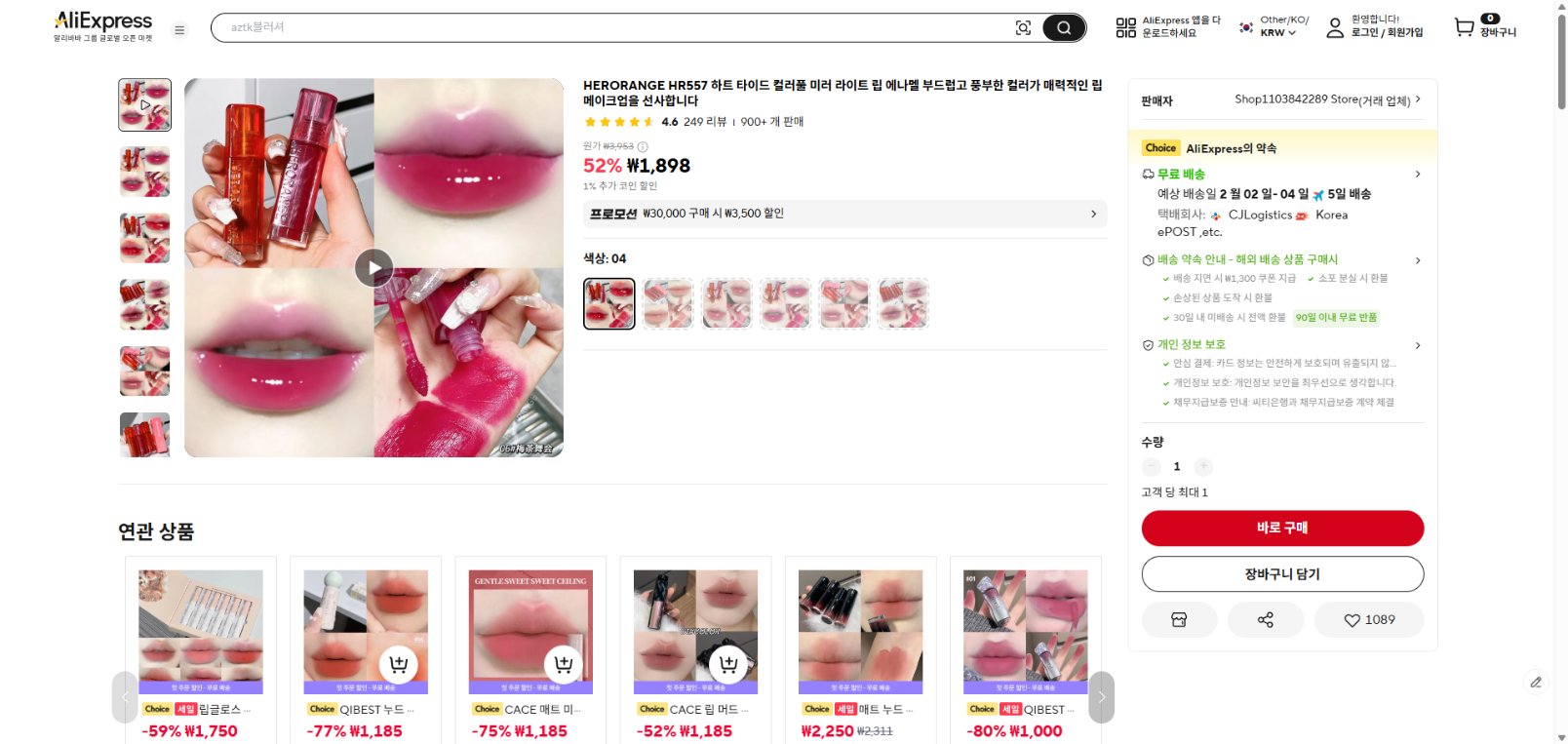Tap the black search magnifier button
The height and width of the screenshot is (744, 1568).
tap(1064, 27)
